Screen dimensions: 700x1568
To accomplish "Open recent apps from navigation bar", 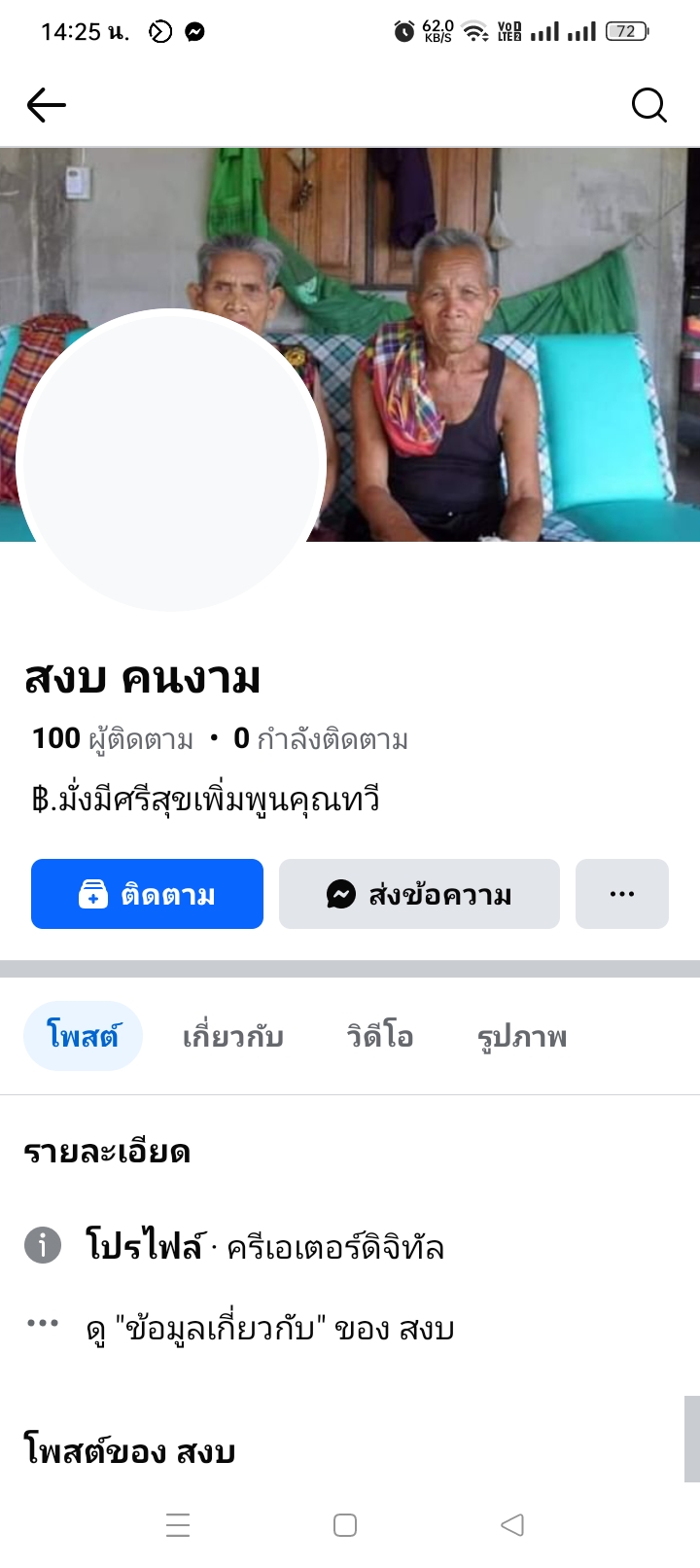I will click(x=178, y=1524).
